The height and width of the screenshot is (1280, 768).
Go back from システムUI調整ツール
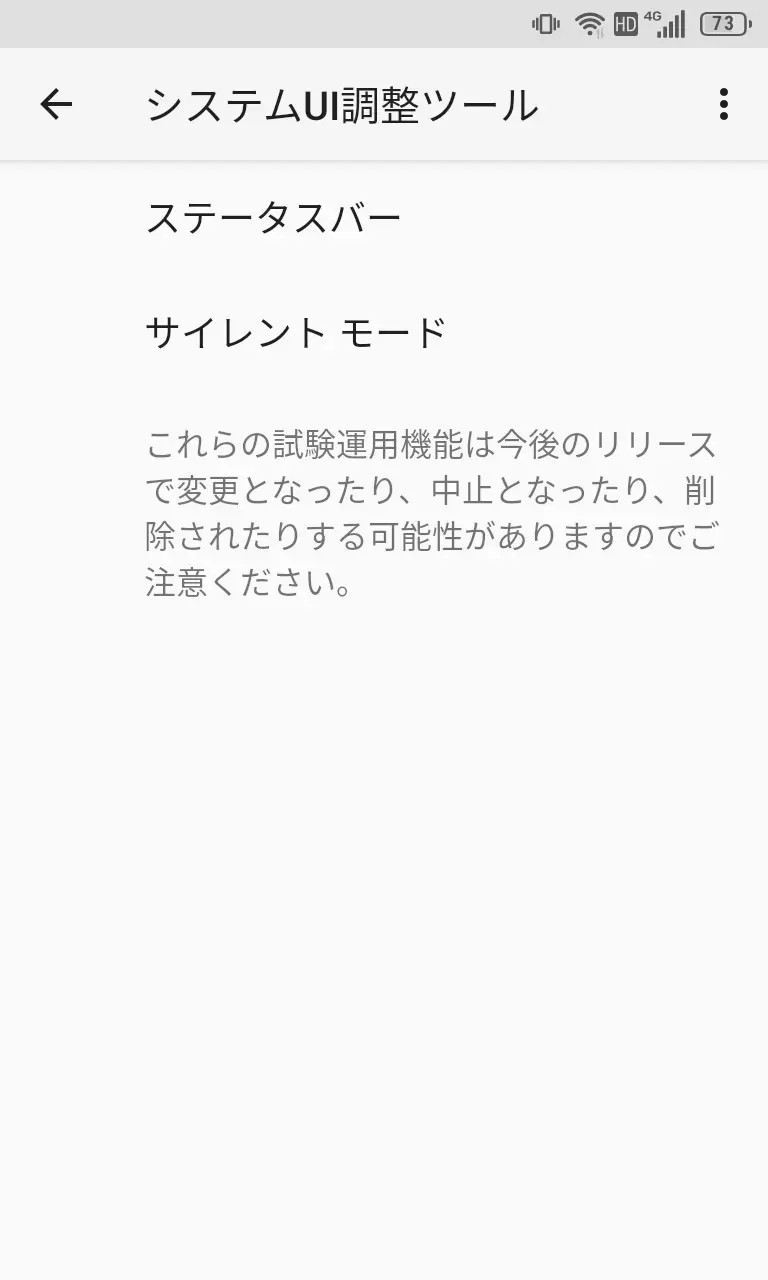click(56, 104)
